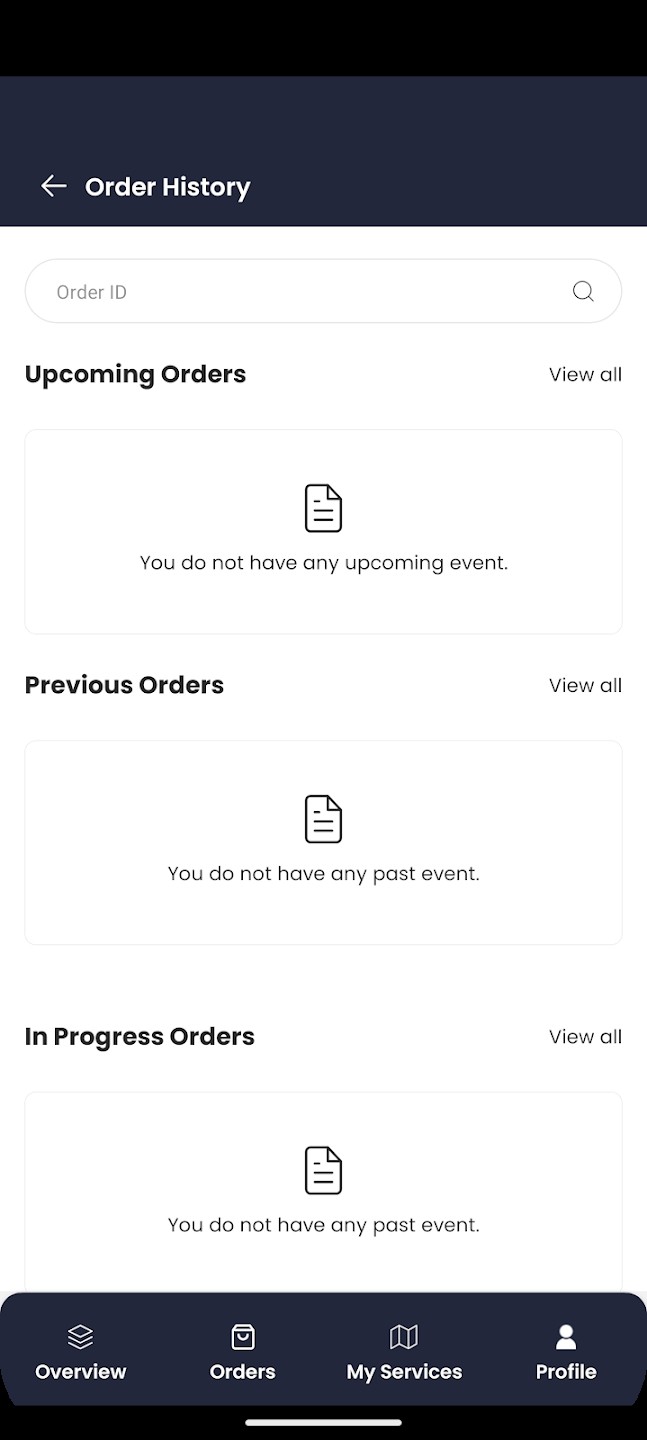
Task: View all Previous Orders
Action: [585, 686]
